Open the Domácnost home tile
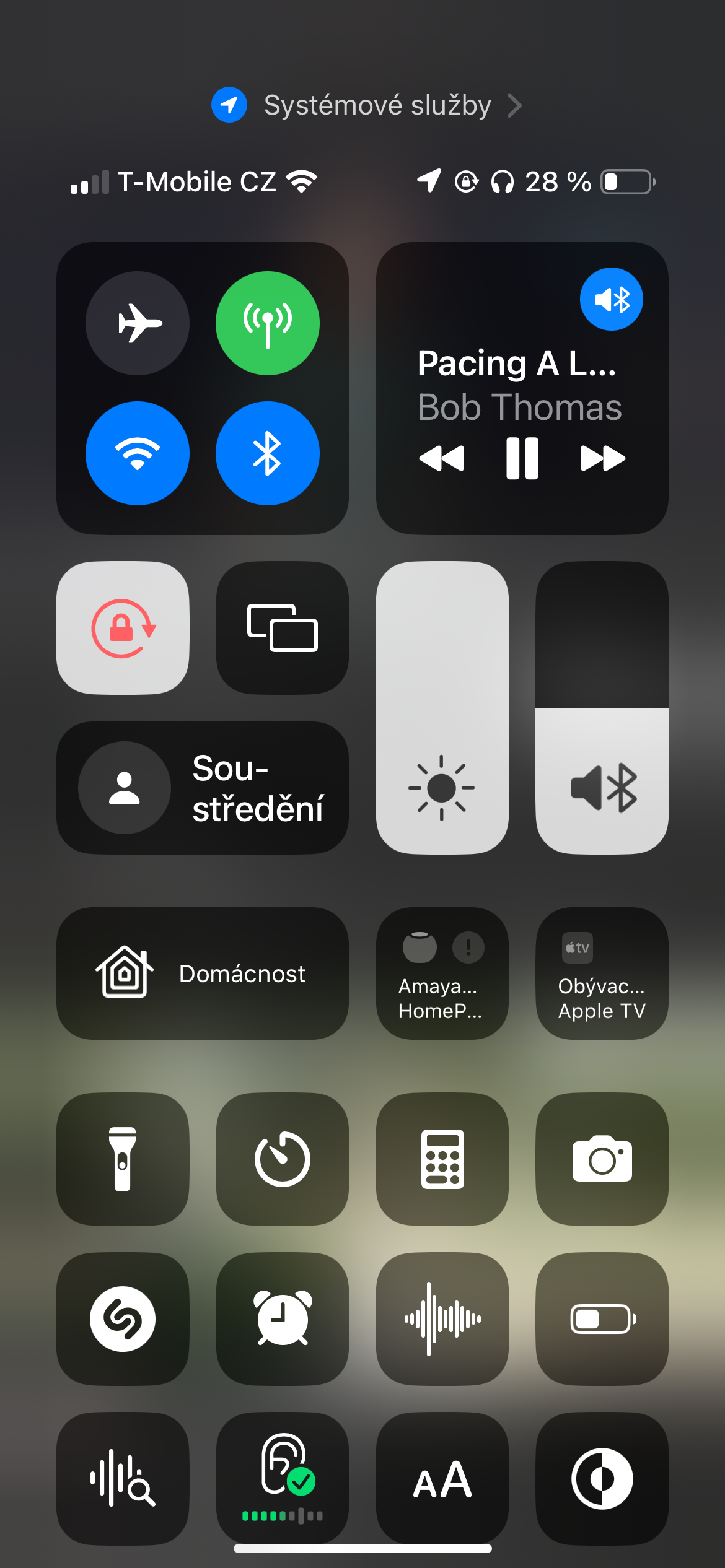This screenshot has height=1568, width=725. [202, 973]
